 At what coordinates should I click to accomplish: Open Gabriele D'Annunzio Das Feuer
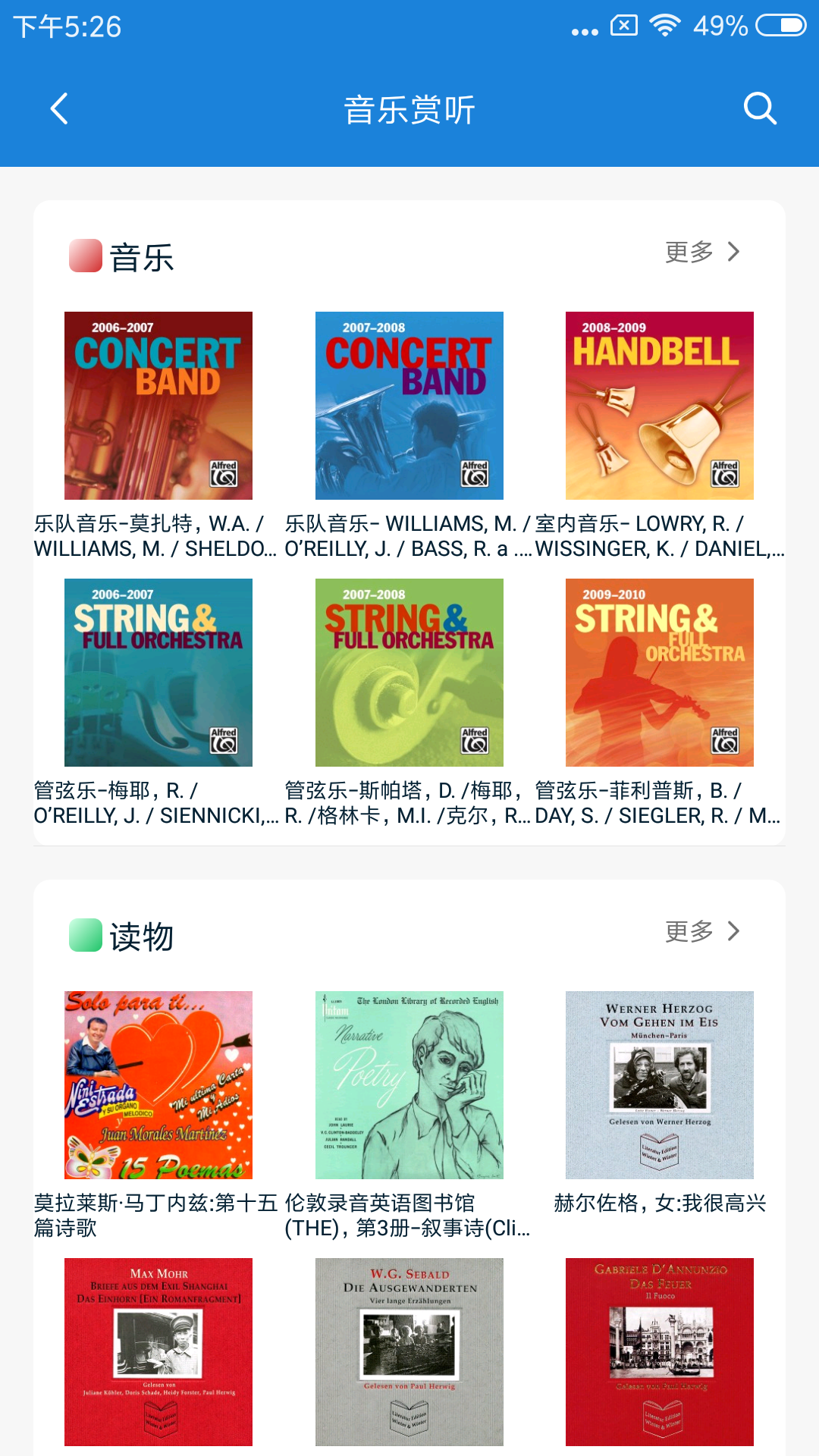[660, 1352]
